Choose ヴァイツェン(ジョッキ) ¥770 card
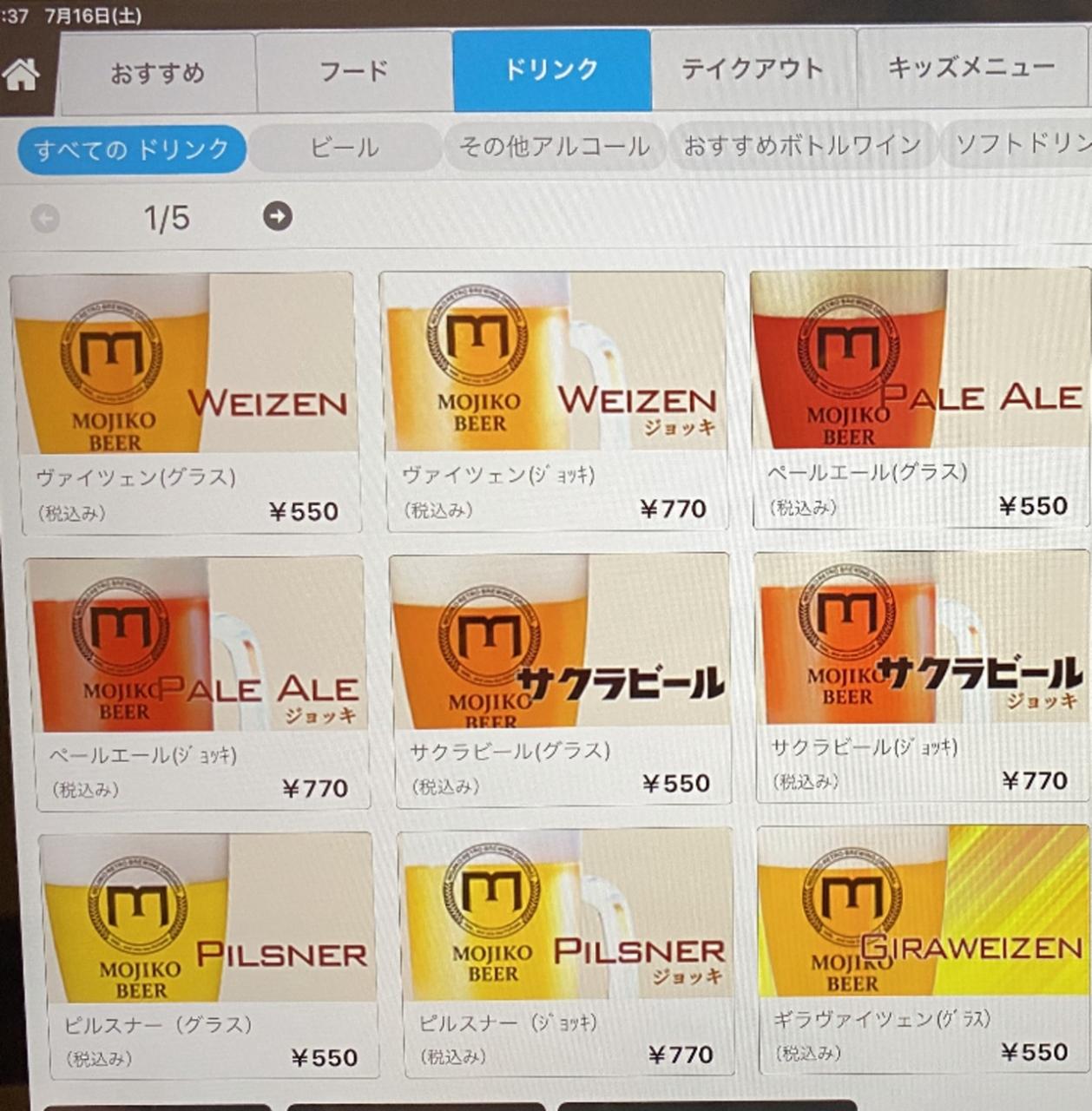 pyautogui.click(x=553, y=400)
